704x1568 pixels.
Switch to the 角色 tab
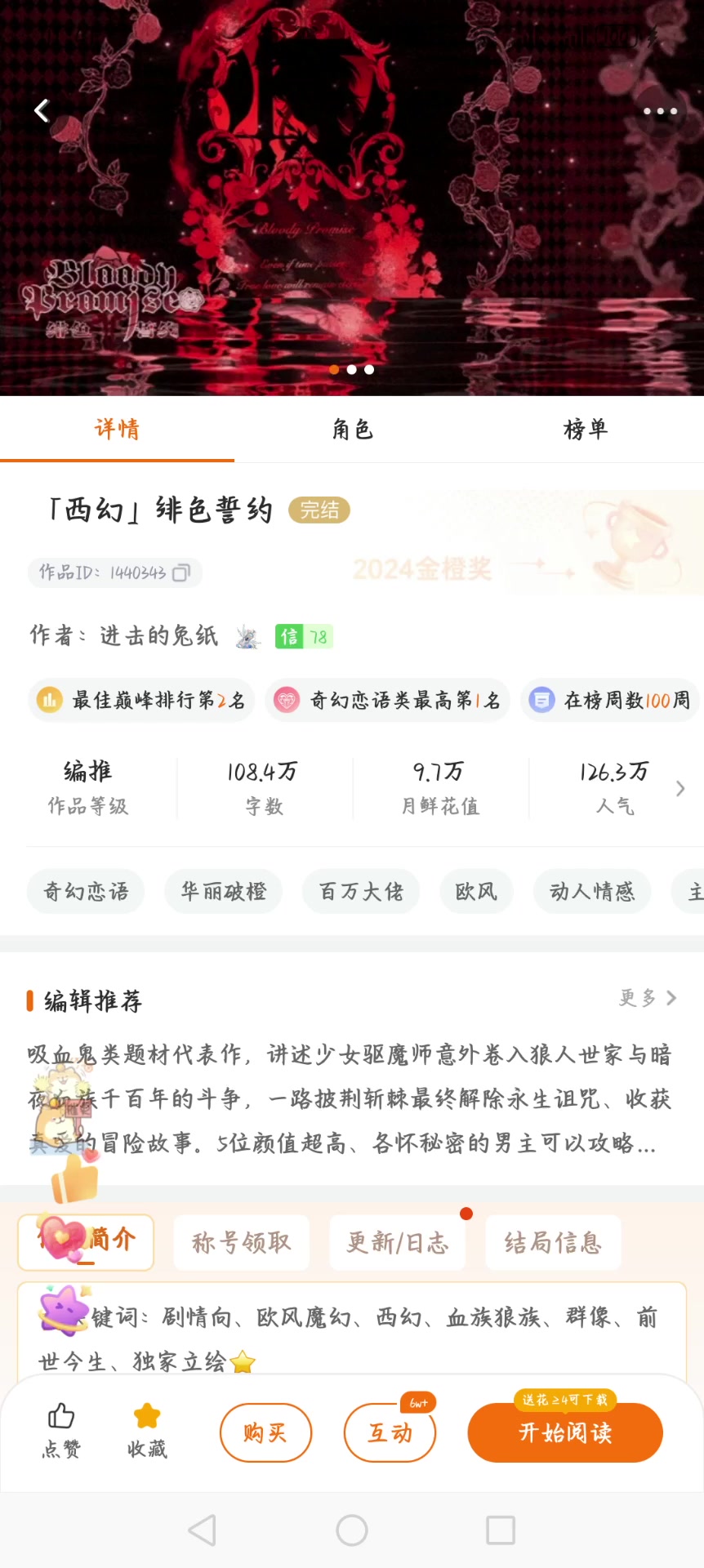[352, 430]
